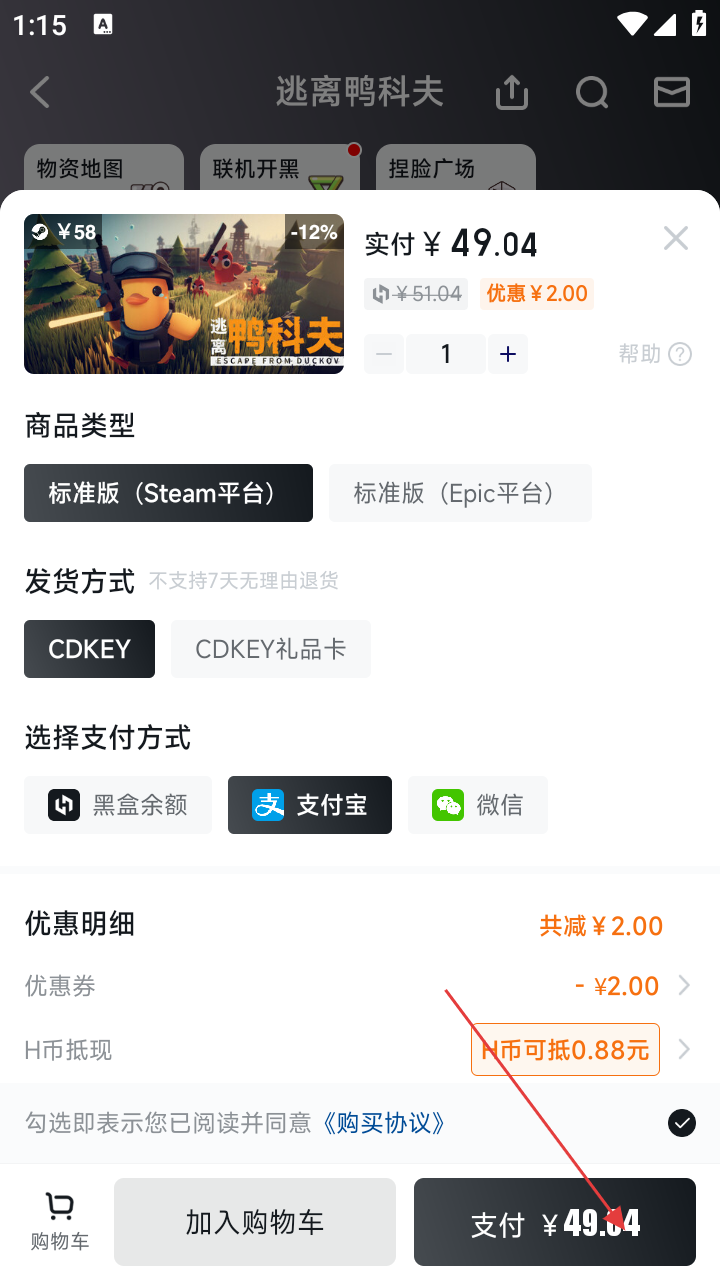This screenshot has width=720, height=1280.
Task: Decrease quantity with the minus button
Action: pos(384,354)
